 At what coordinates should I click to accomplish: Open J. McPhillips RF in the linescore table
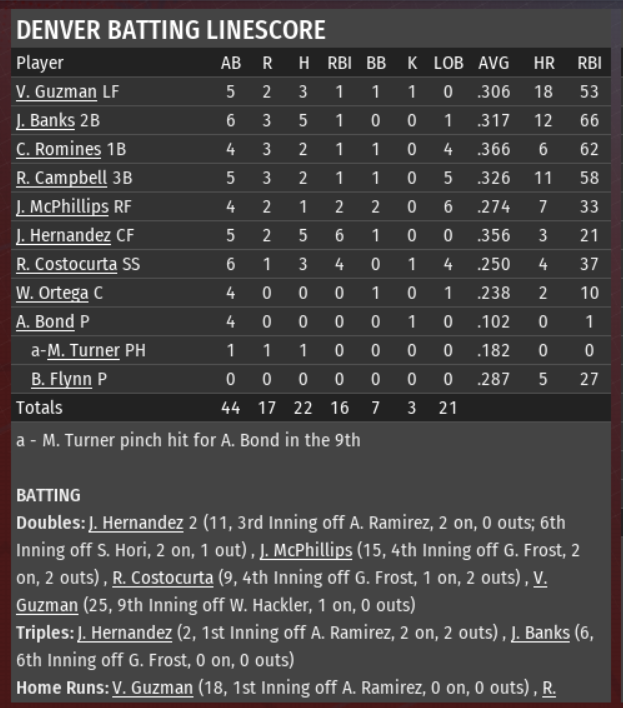click(62, 208)
